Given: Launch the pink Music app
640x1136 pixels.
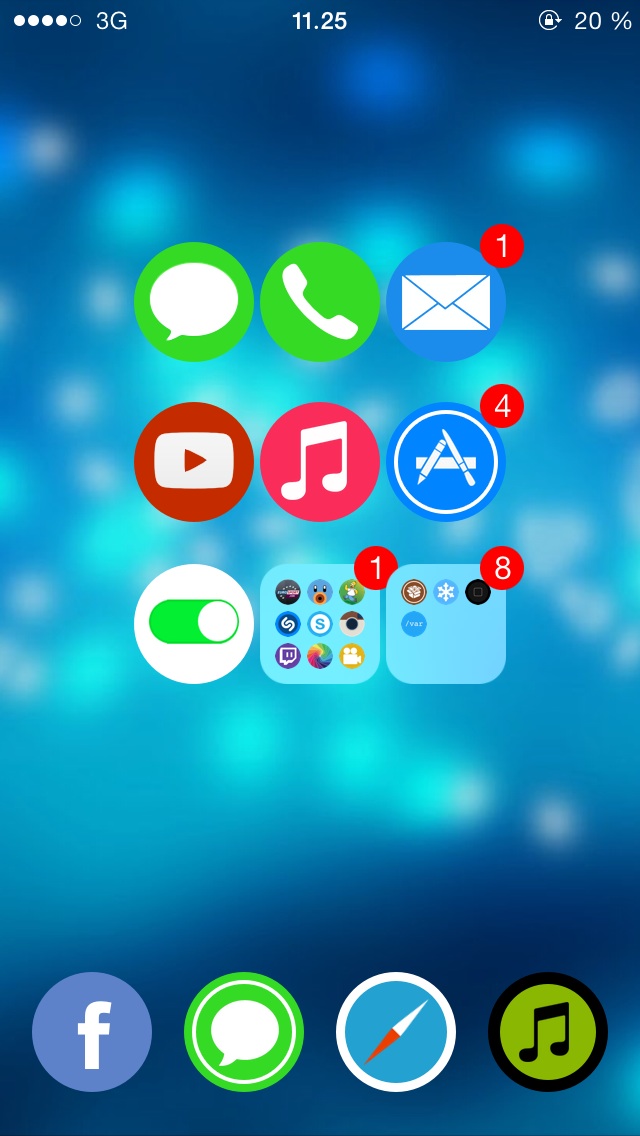Looking at the screenshot, I should [x=320, y=462].
